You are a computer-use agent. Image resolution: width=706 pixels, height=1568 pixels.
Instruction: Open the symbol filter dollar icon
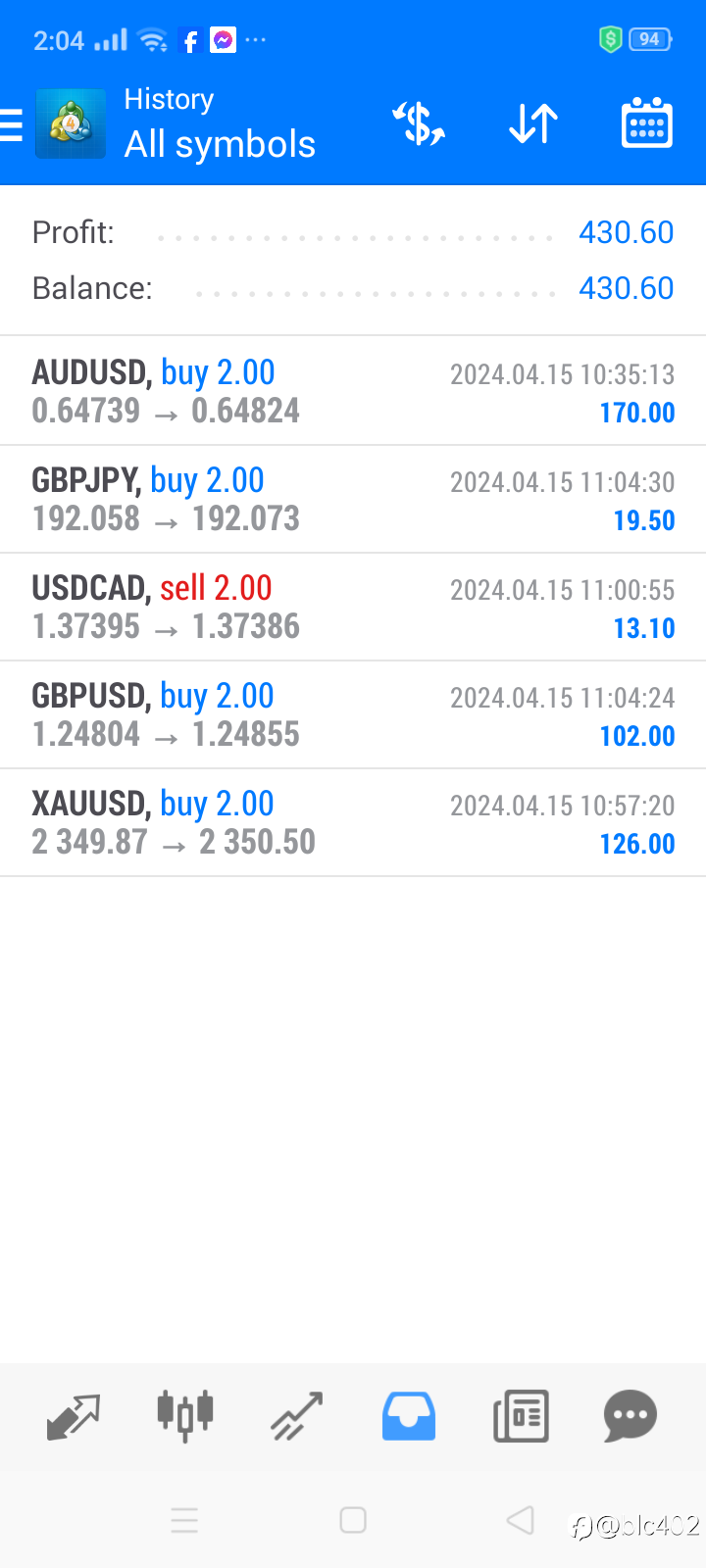419,124
